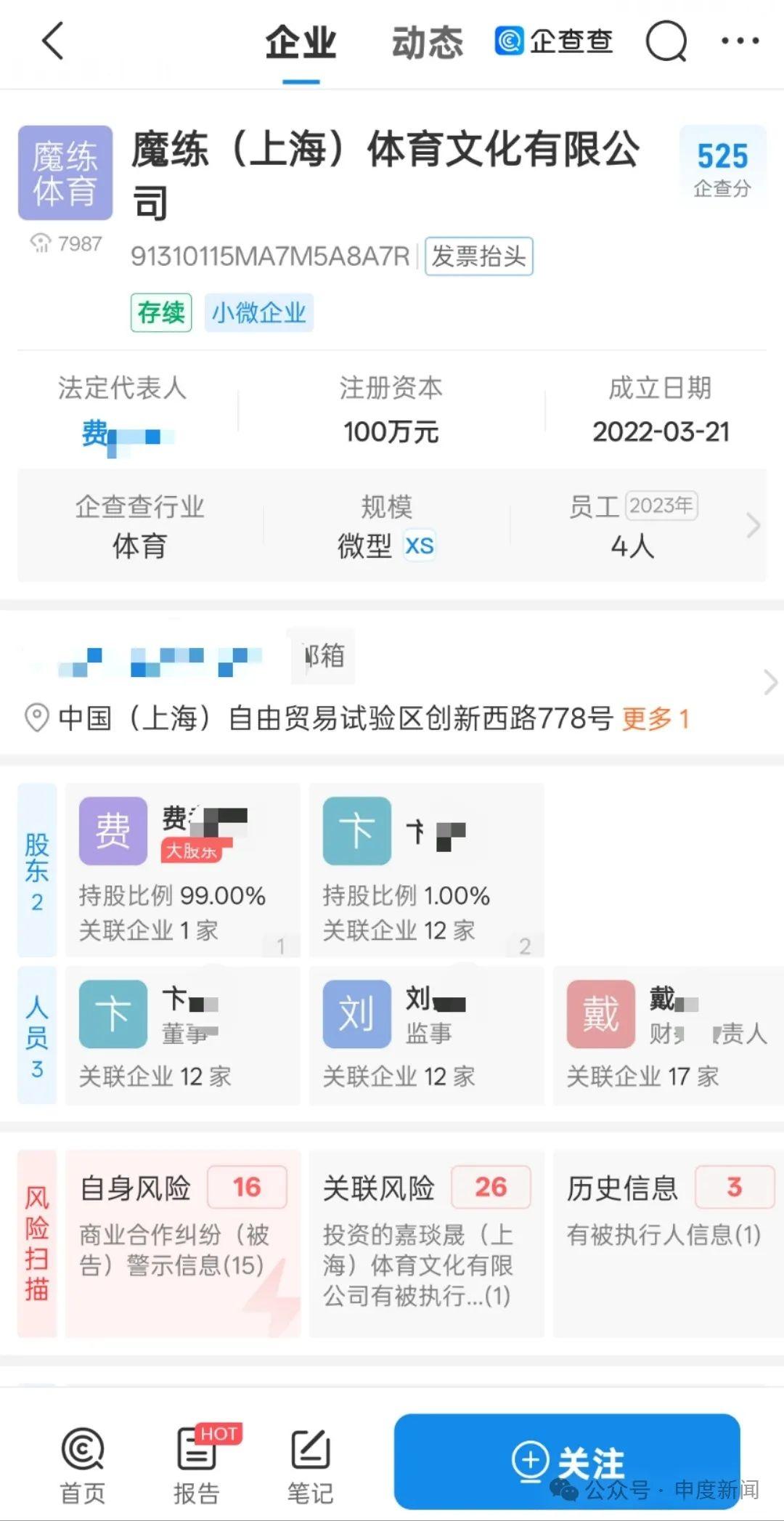784x1521 pixels.
Task: Tap the 发票抬头 button
Action: click(x=478, y=256)
